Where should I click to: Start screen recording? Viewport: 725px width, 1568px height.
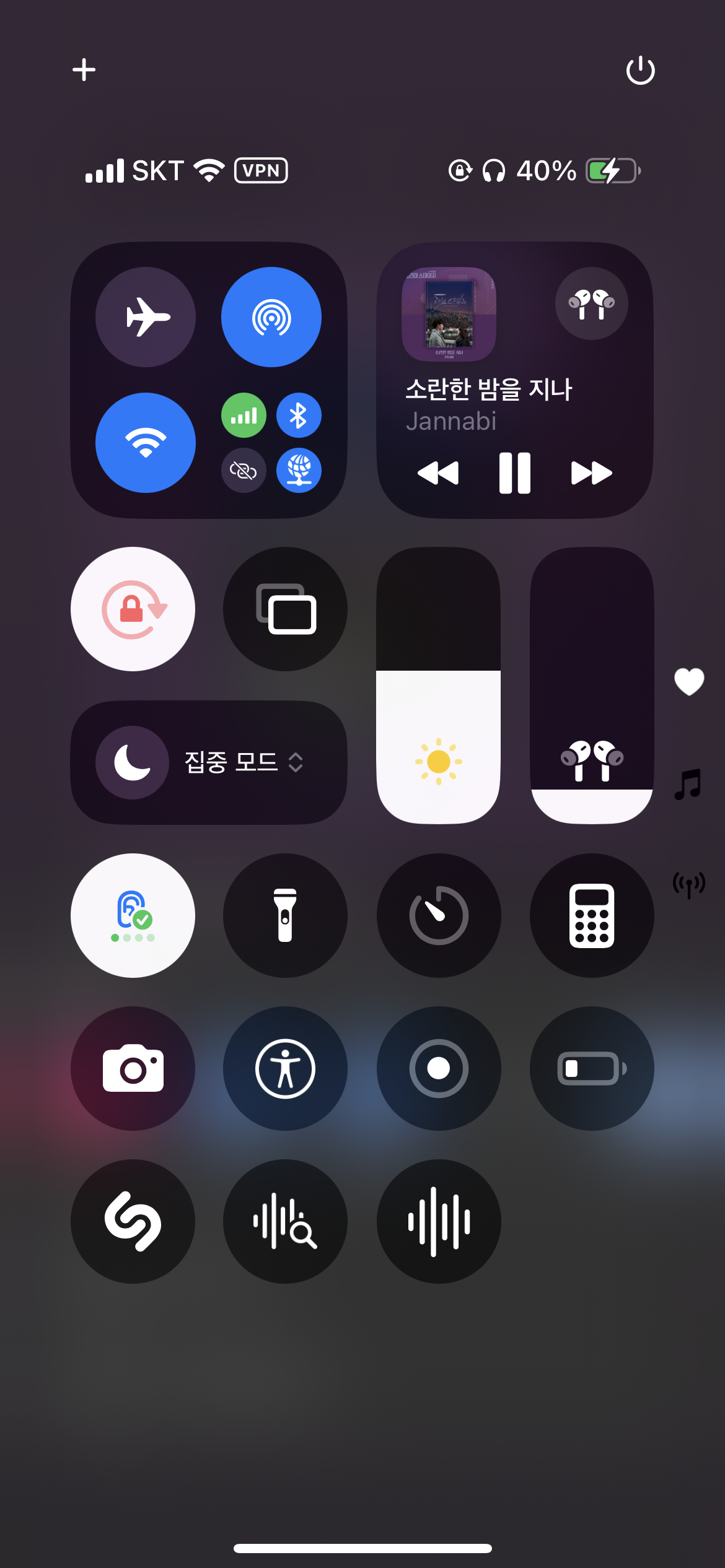tap(439, 1068)
